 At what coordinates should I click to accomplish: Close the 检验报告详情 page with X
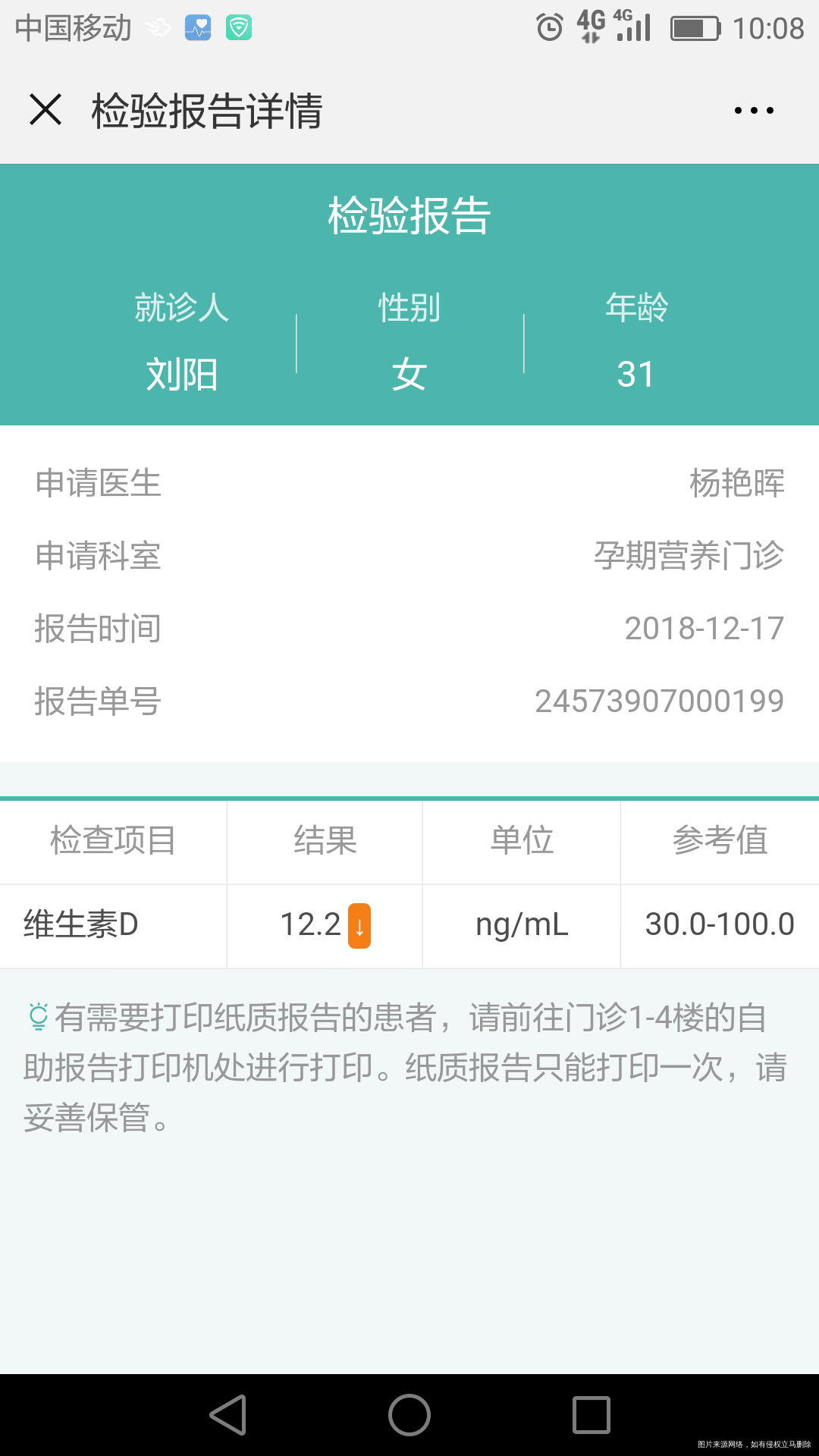(x=47, y=110)
